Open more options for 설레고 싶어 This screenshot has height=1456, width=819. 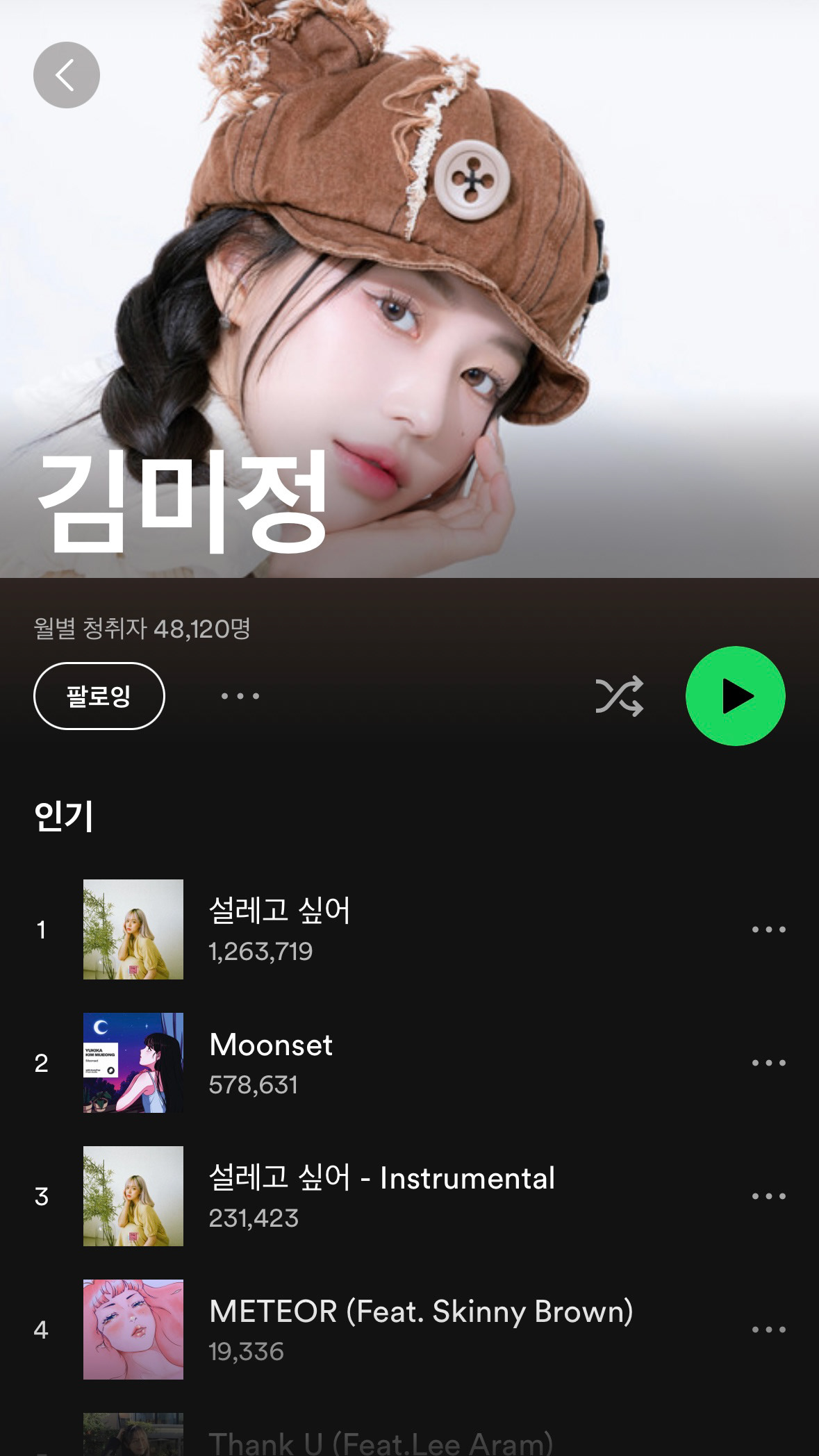(x=768, y=929)
